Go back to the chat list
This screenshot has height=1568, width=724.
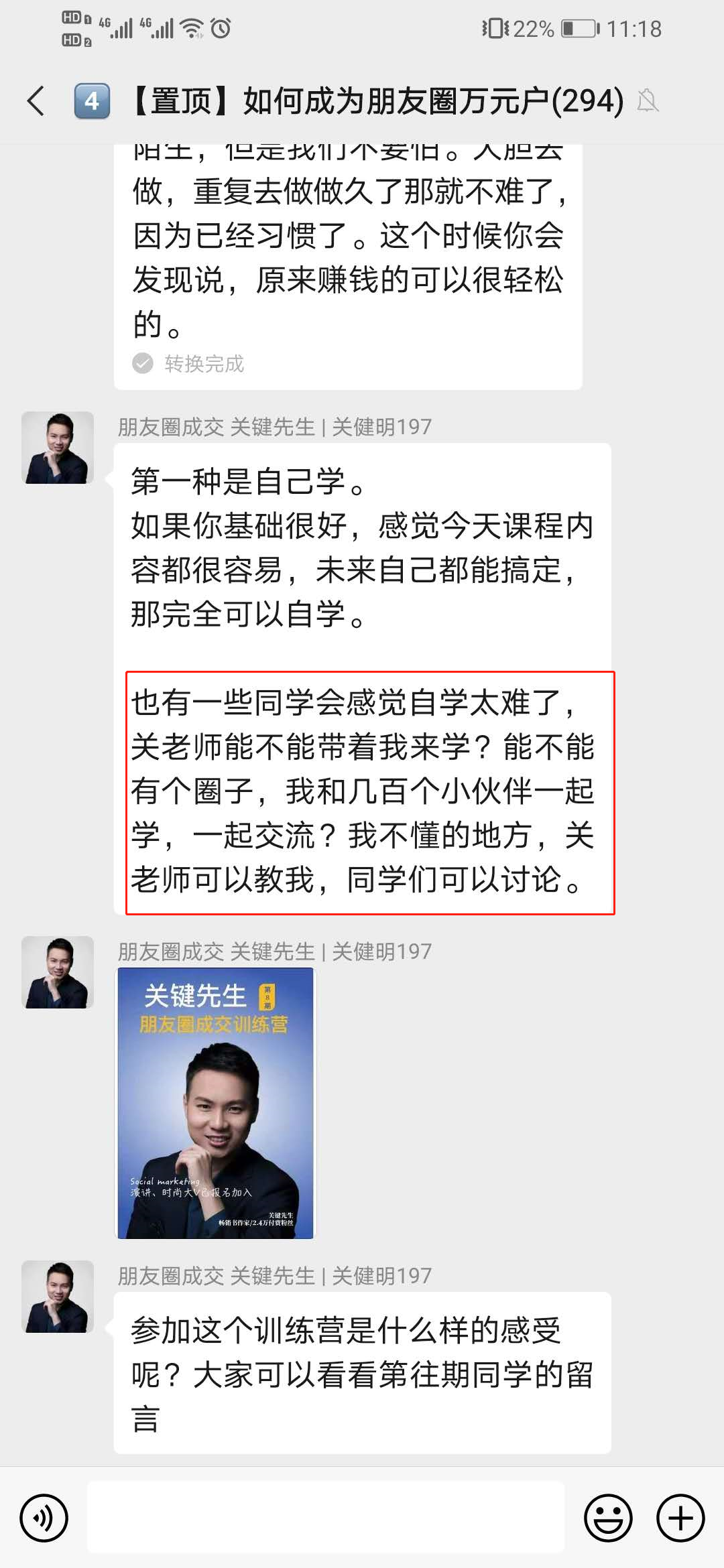(37, 101)
